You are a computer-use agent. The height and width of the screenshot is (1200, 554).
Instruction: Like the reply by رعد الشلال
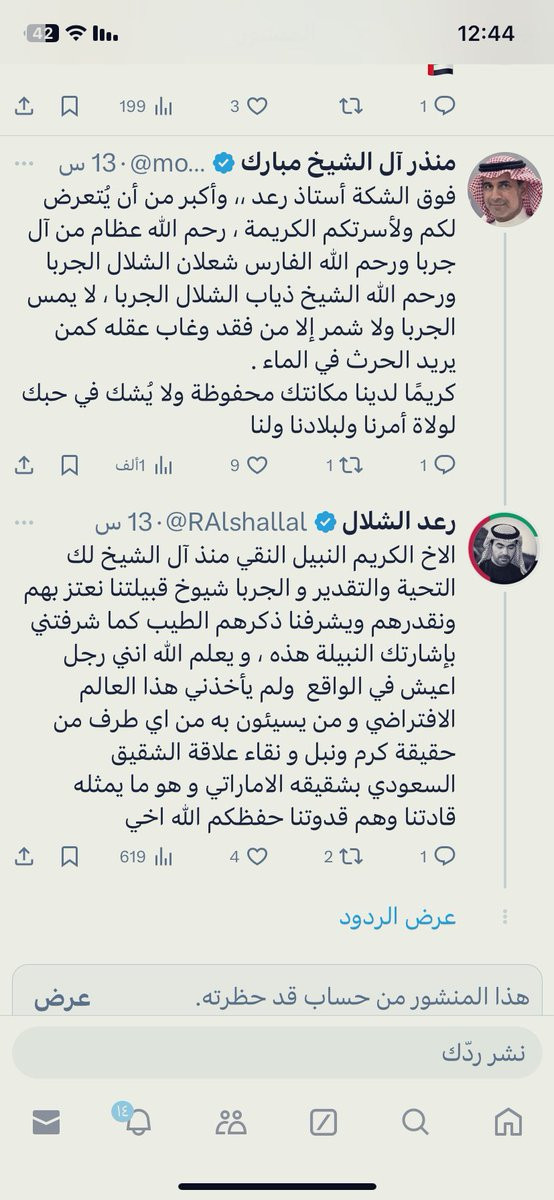click(x=256, y=856)
